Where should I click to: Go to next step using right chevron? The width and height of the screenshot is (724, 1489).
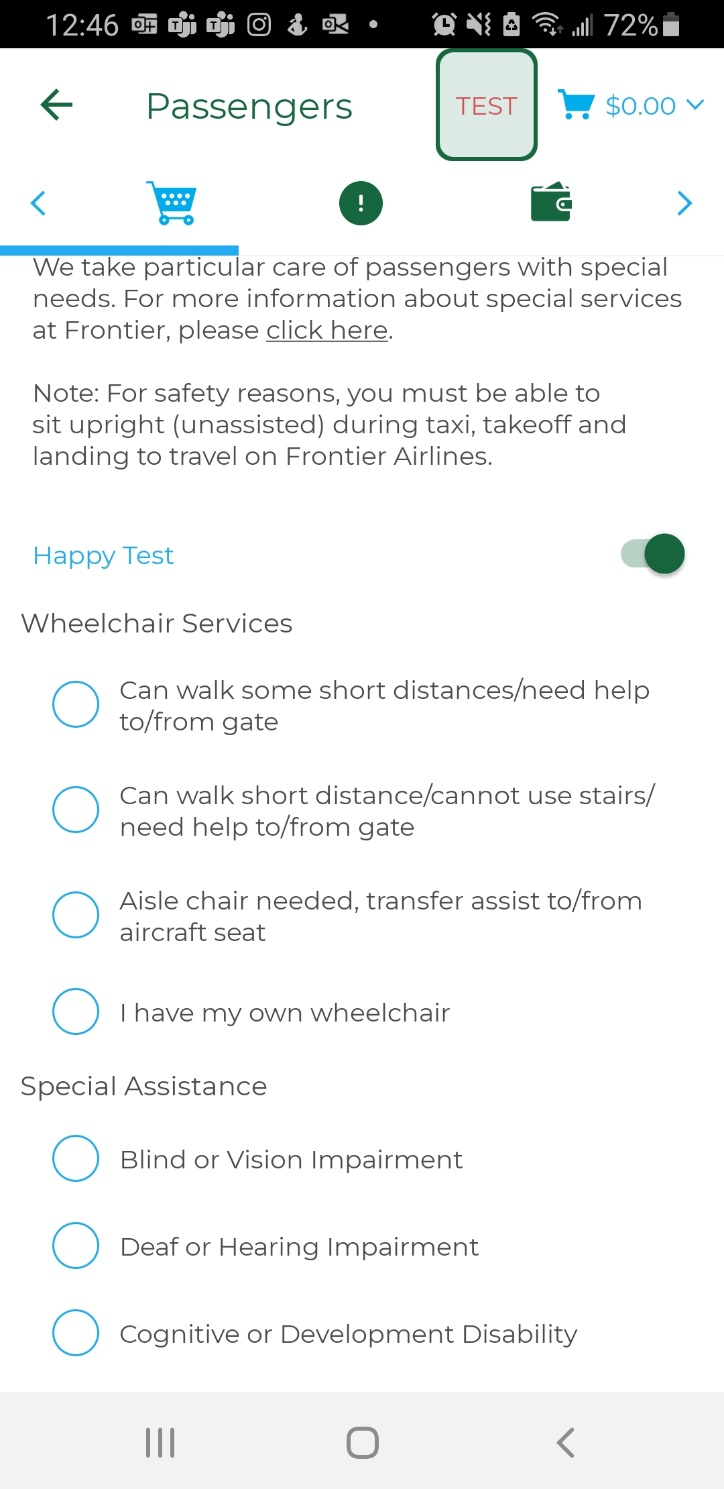684,204
